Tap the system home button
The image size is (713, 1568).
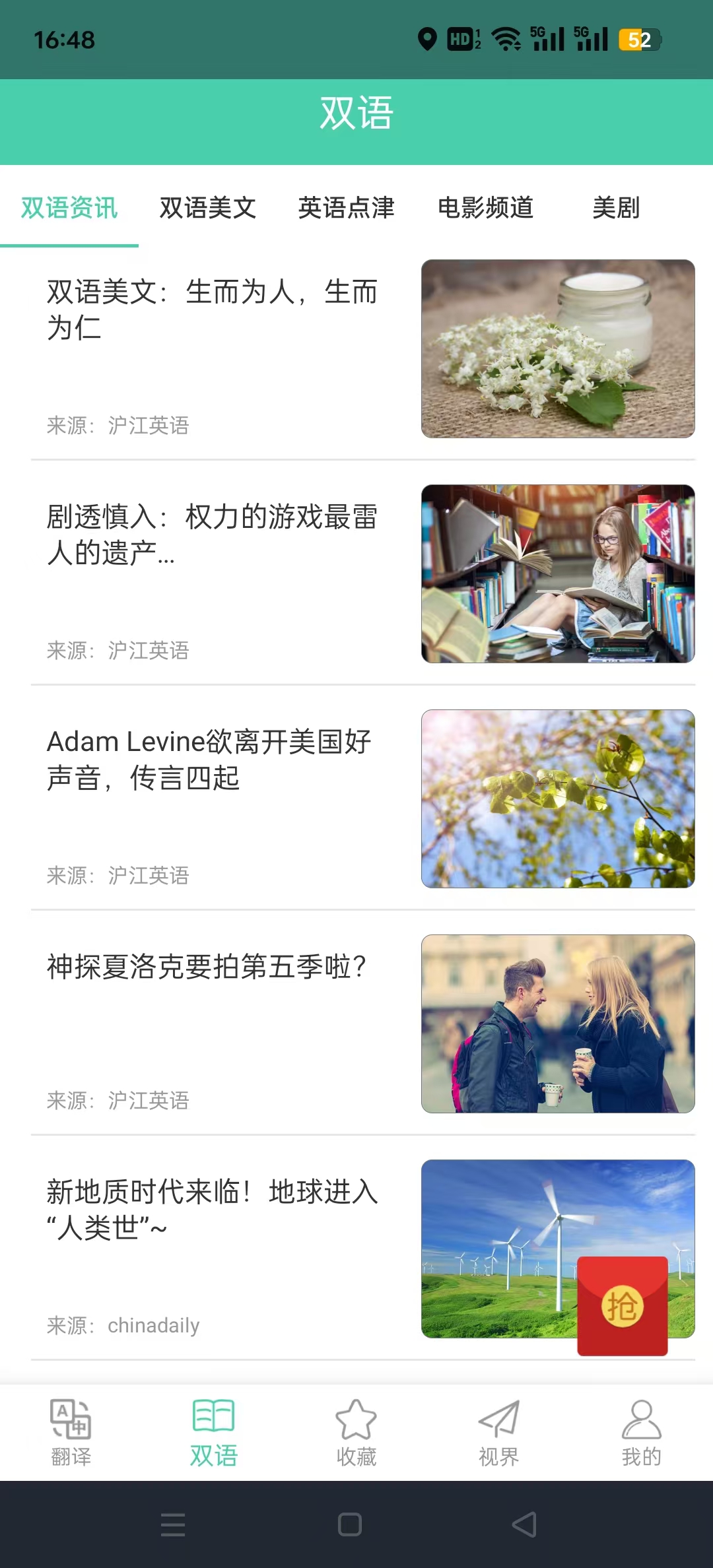(350, 1524)
